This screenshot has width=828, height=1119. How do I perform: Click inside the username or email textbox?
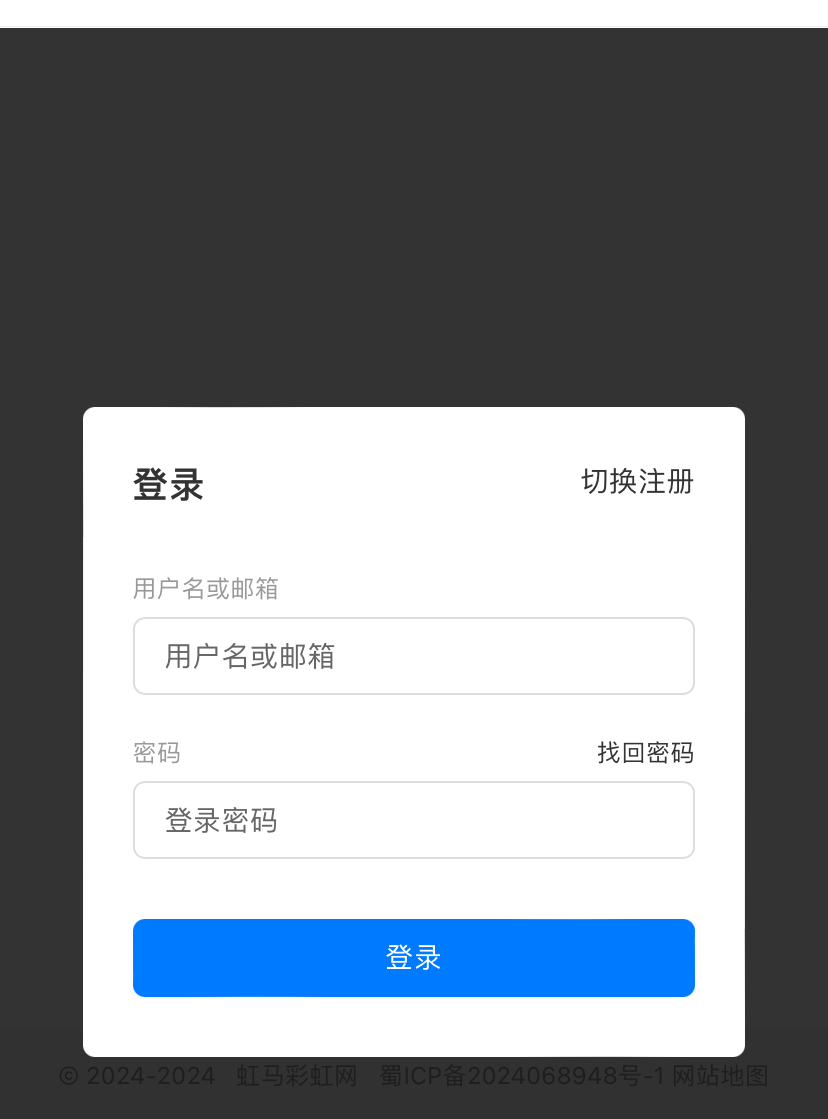(414, 656)
